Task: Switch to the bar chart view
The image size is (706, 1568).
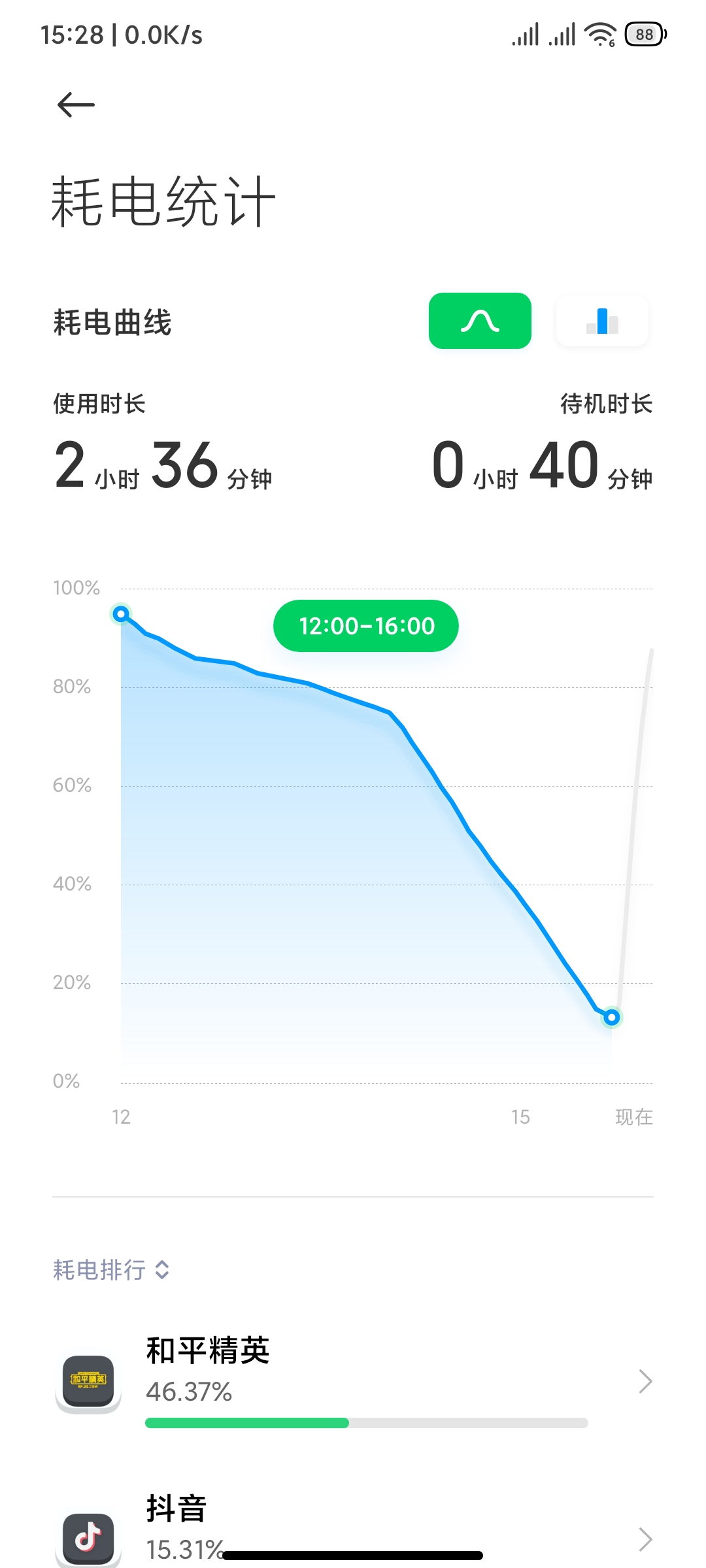Action: tap(602, 321)
